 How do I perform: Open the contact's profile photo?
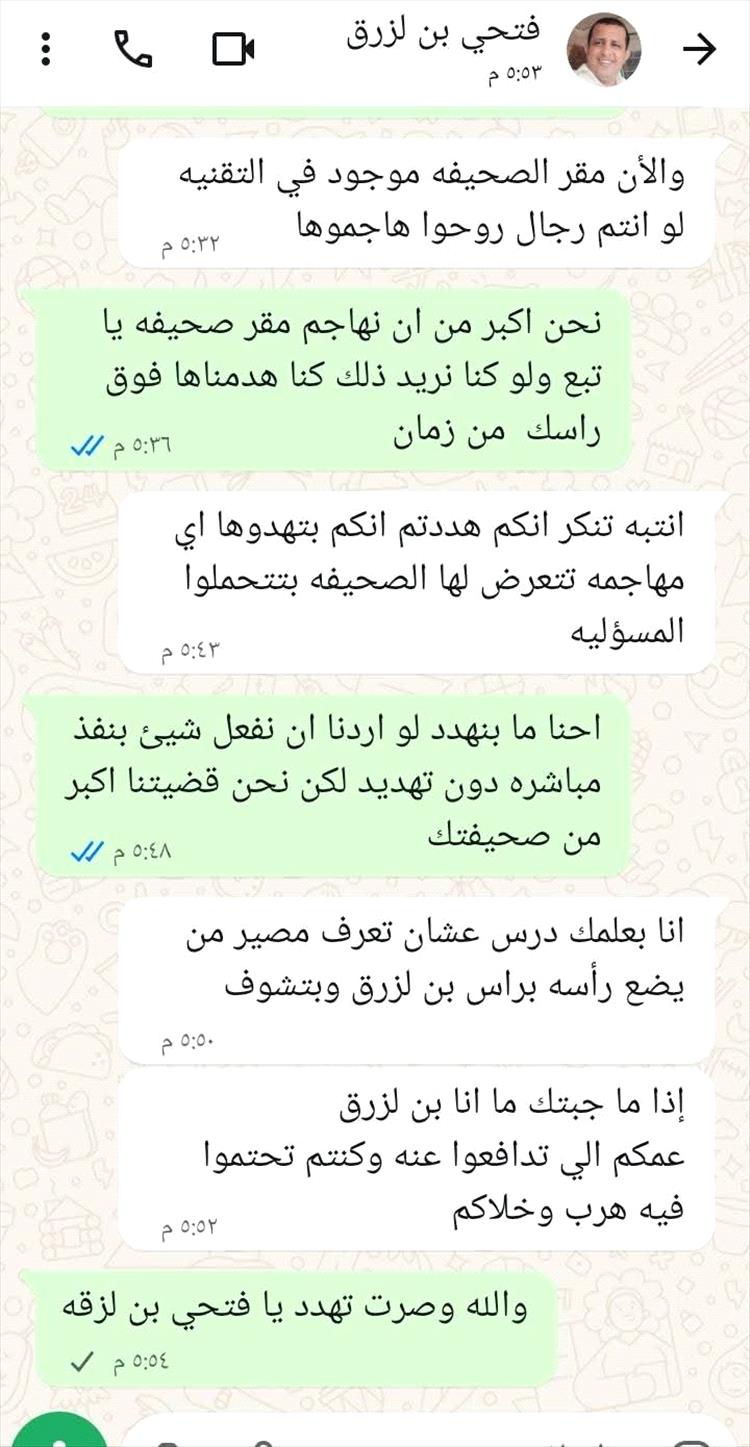pos(604,50)
